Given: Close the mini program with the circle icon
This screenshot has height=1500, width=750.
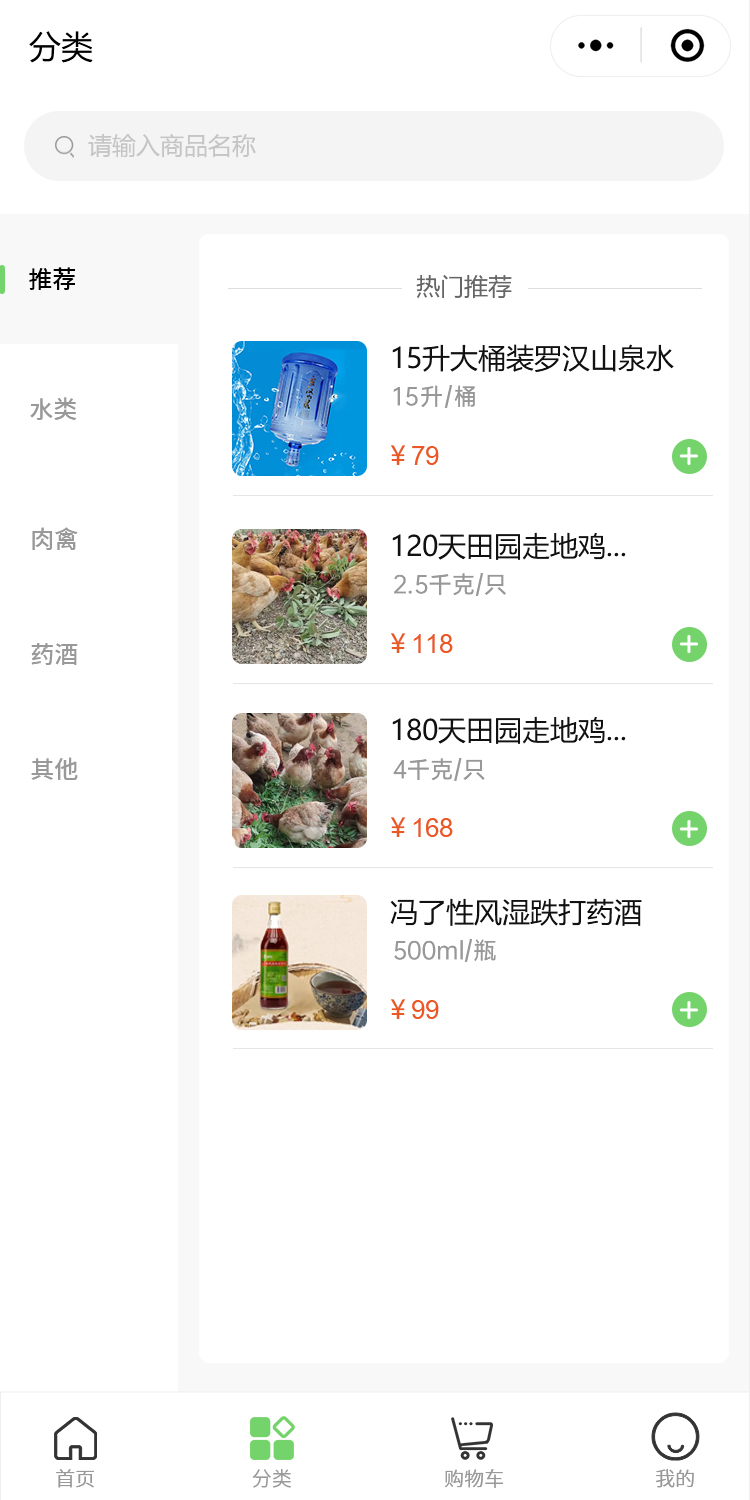Looking at the screenshot, I should 687,46.
